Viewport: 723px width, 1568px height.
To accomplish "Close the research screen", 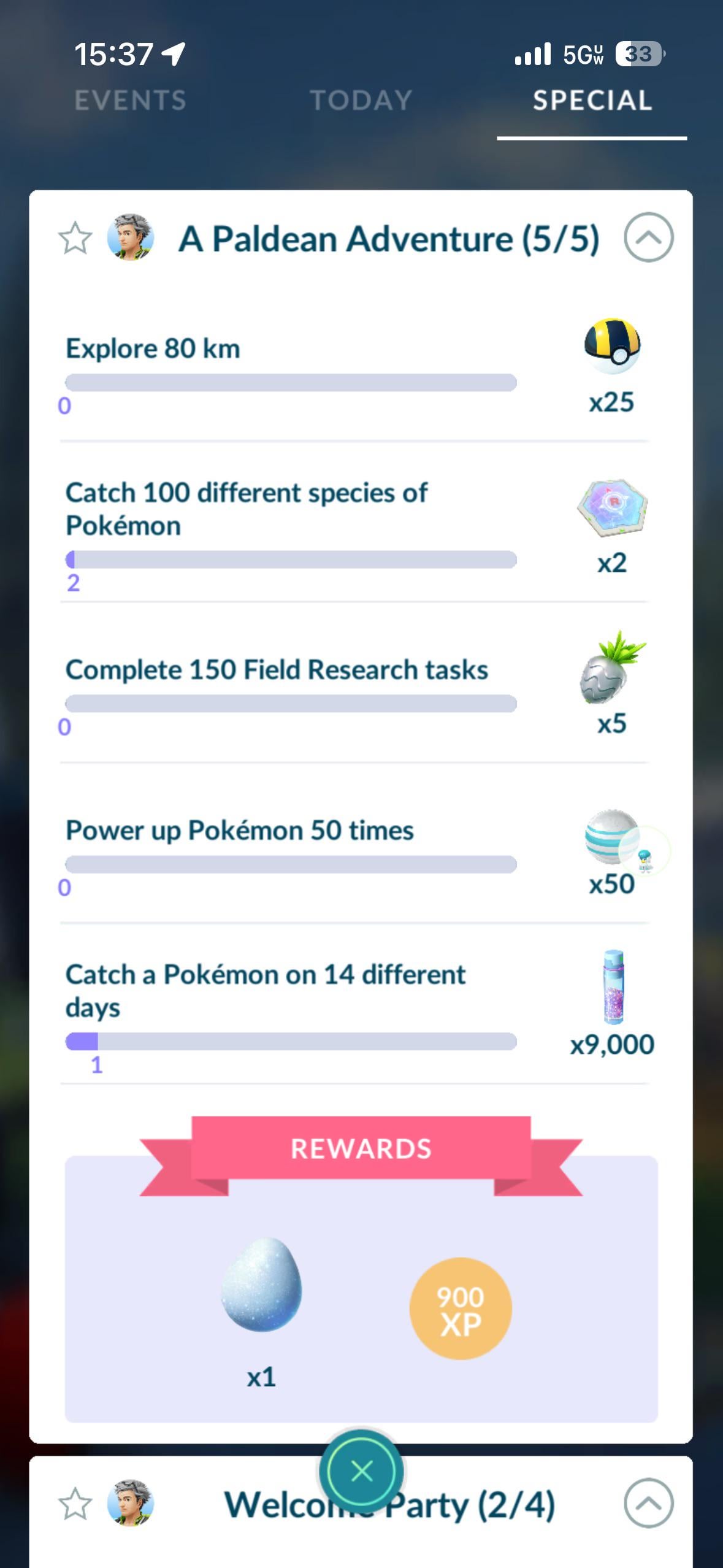I will click(x=361, y=1471).
